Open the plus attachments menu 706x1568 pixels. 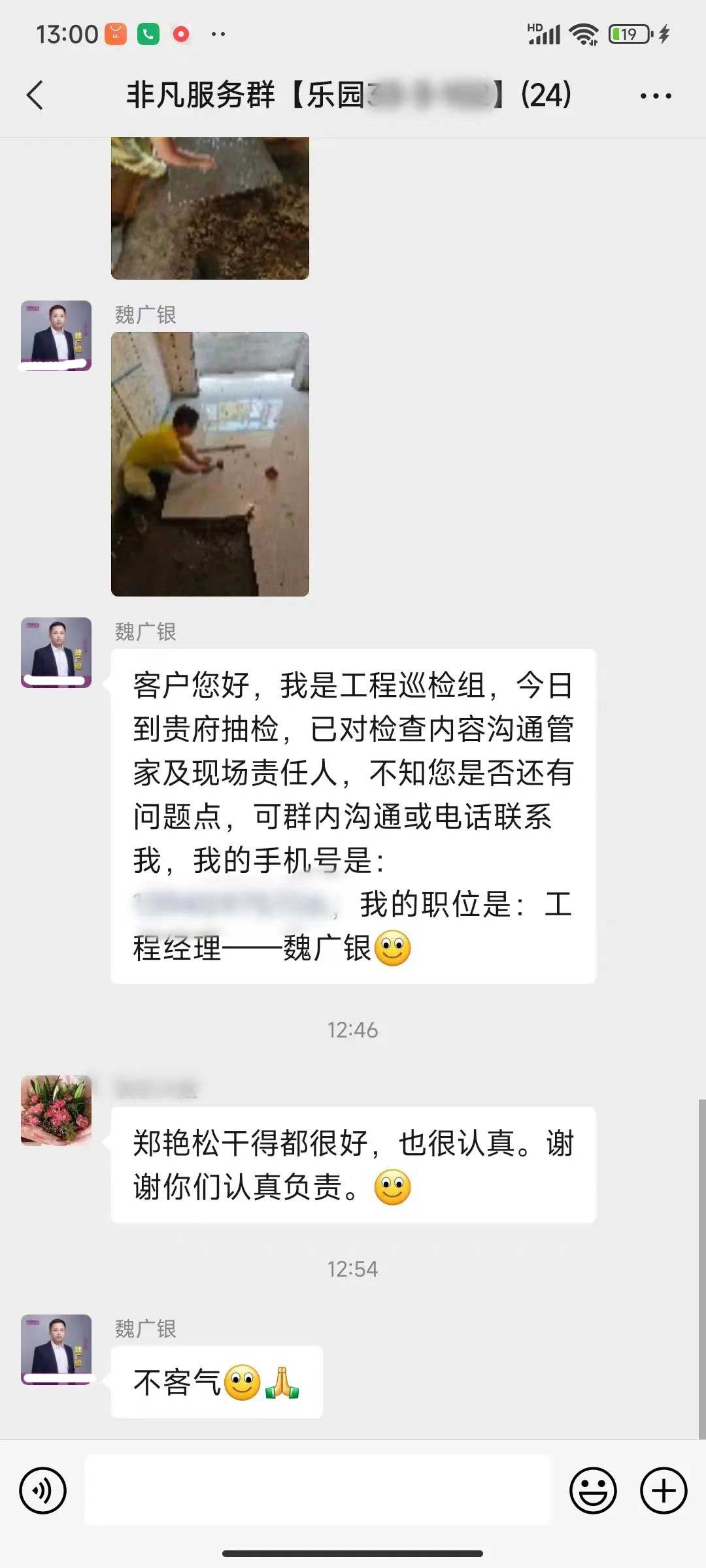(663, 1491)
